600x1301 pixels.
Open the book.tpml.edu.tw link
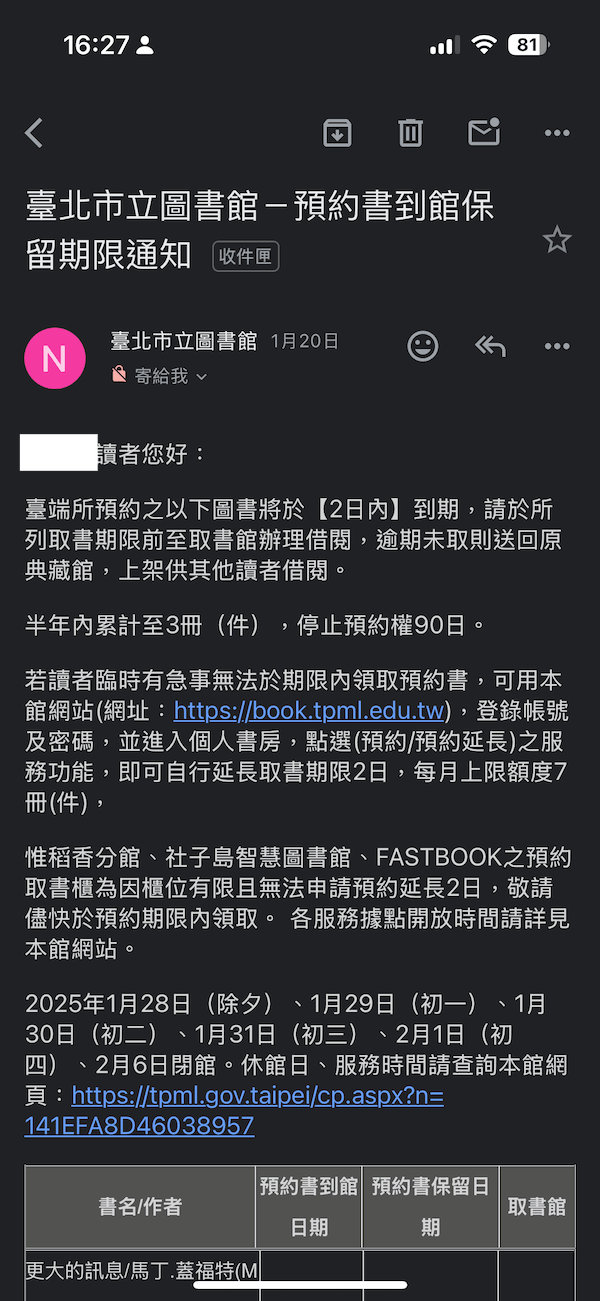coord(308,710)
